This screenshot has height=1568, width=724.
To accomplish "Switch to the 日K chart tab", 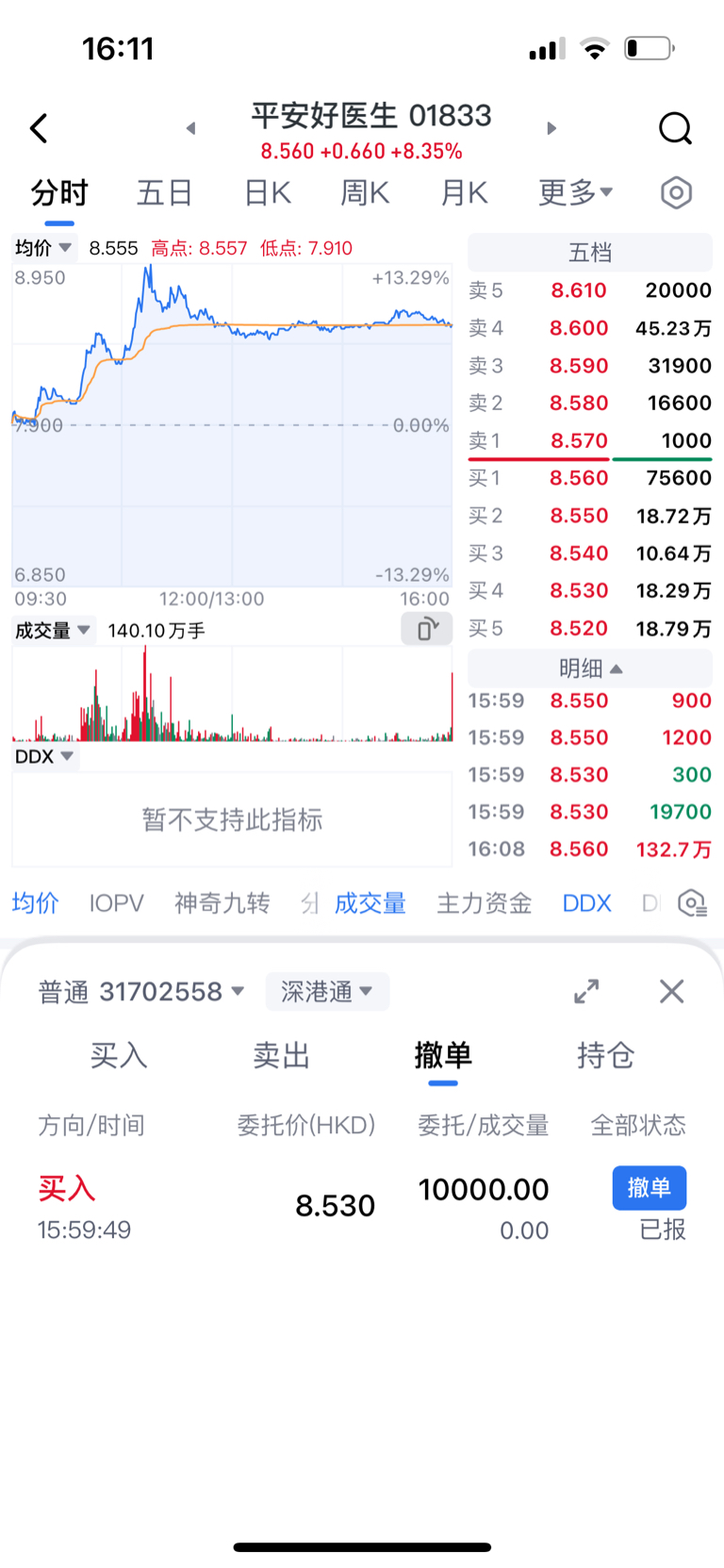I will [x=268, y=192].
